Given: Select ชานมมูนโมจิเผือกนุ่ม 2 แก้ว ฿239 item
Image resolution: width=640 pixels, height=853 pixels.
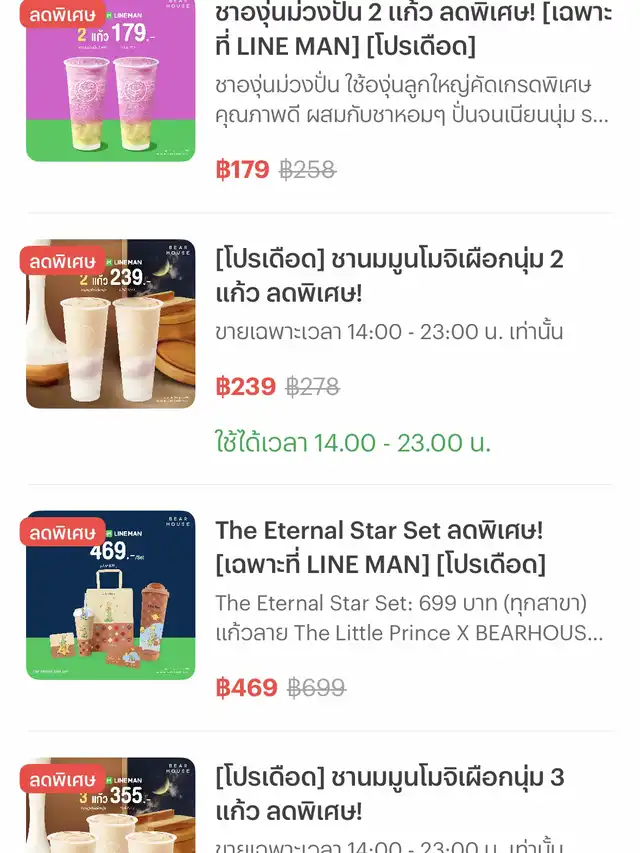Looking at the screenshot, I should [x=389, y=276].
